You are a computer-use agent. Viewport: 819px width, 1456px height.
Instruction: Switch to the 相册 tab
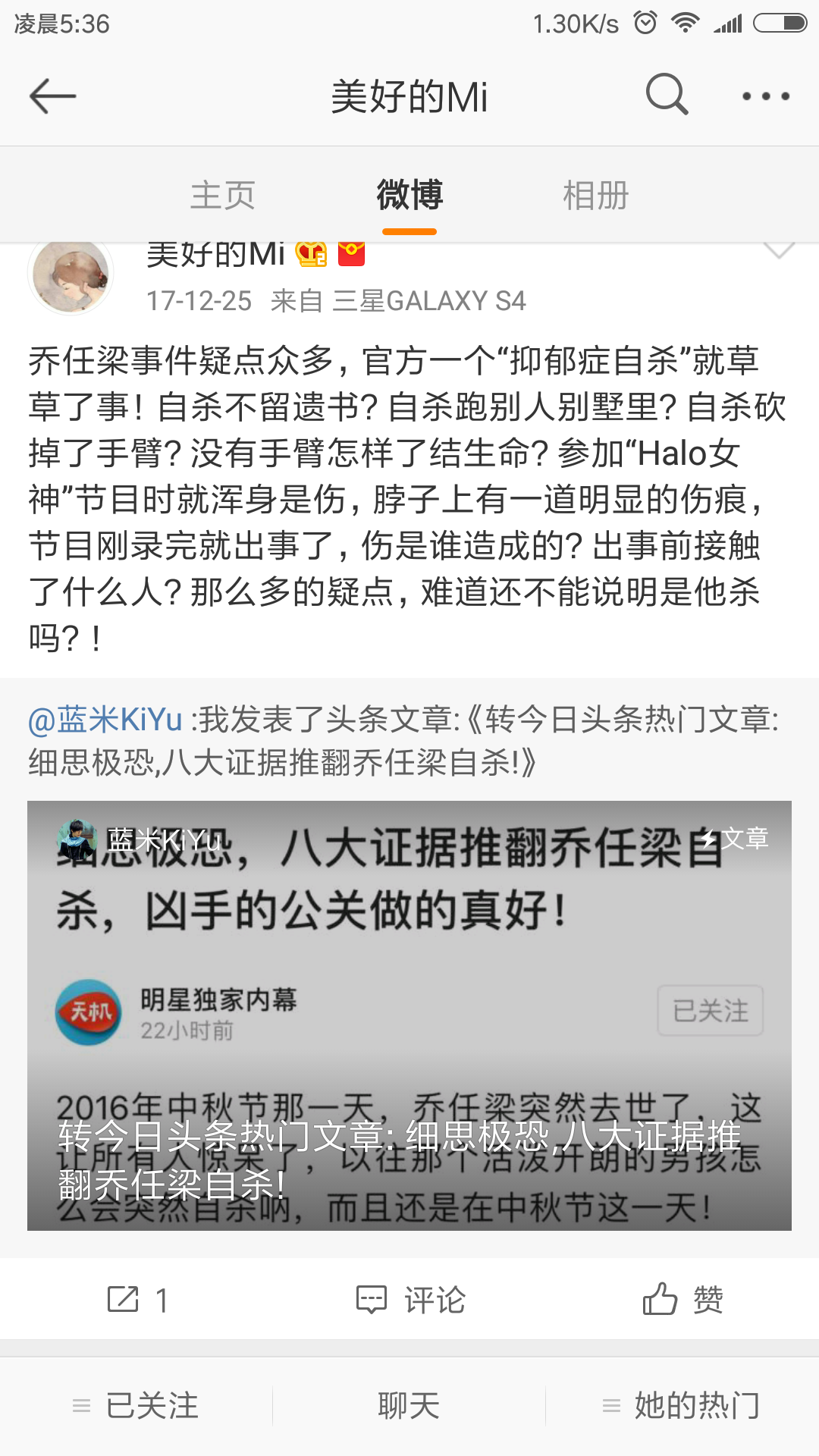coord(595,195)
